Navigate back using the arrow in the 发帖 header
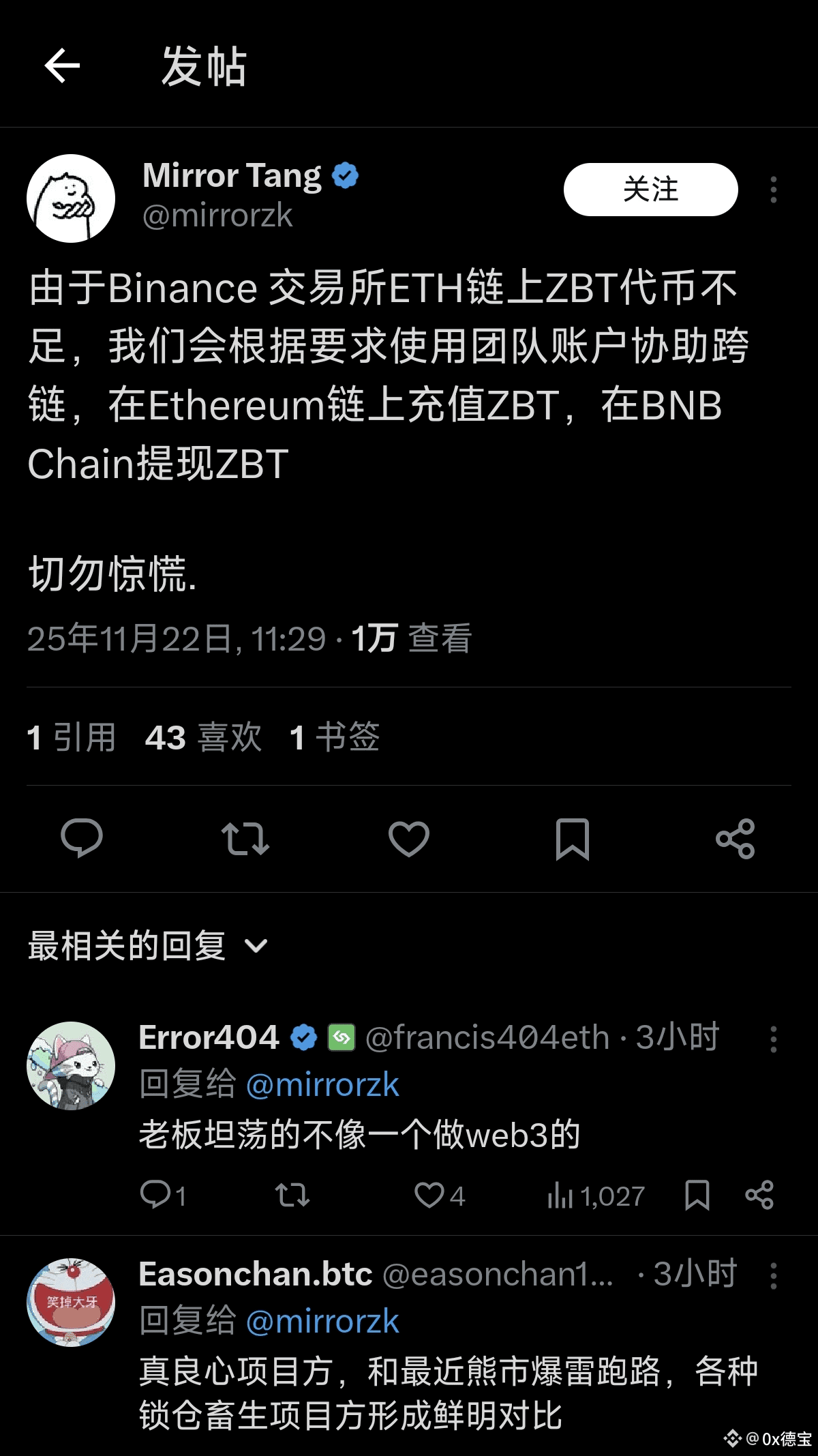This screenshot has width=818, height=1456. [x=63, y=66]
